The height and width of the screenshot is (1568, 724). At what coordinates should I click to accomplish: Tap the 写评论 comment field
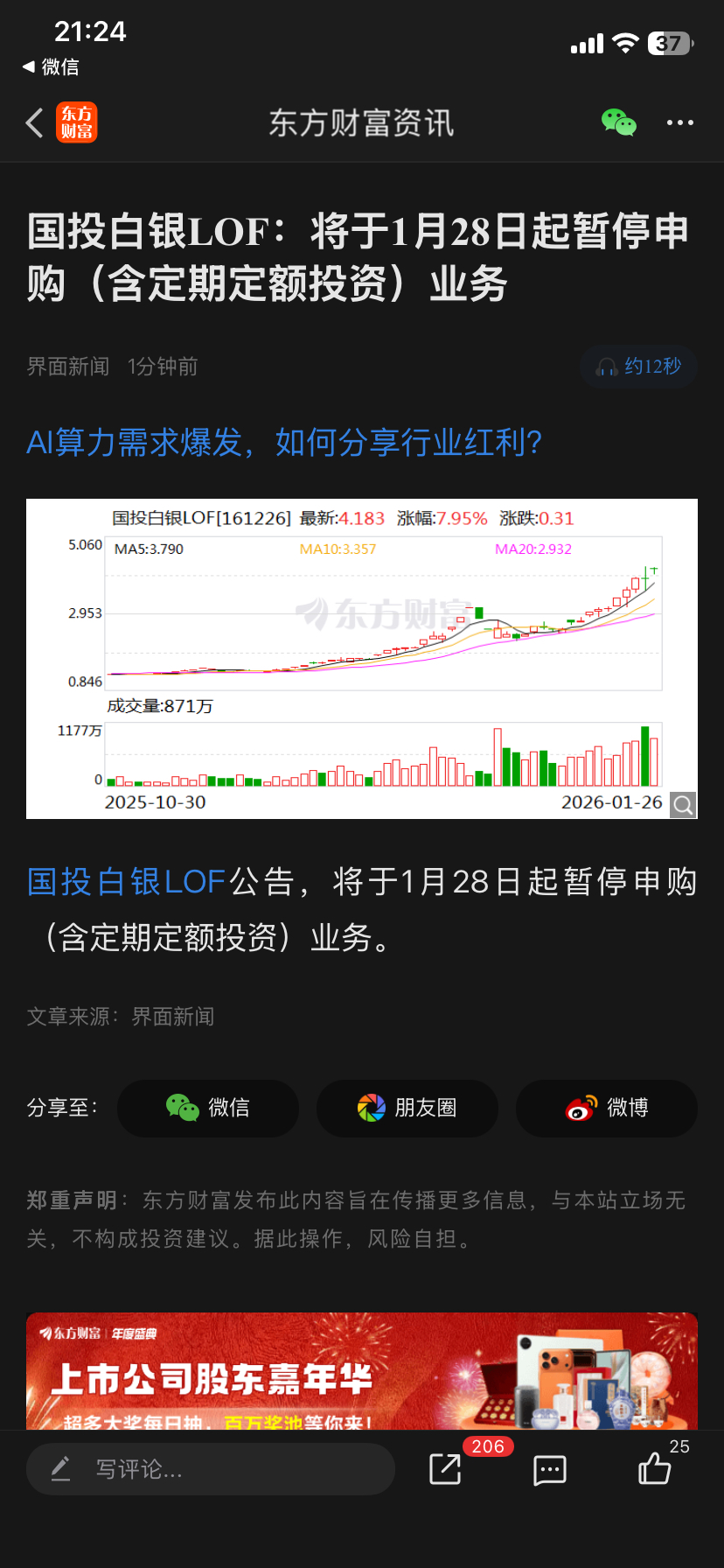point(210,1469)
